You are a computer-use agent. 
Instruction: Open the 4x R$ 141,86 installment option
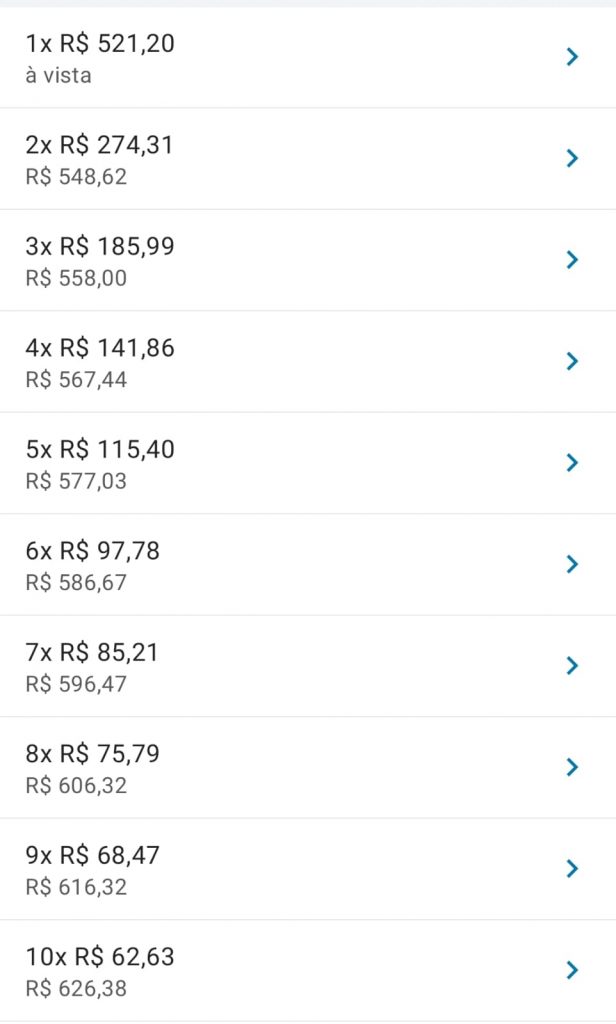[x=308, y=361]
